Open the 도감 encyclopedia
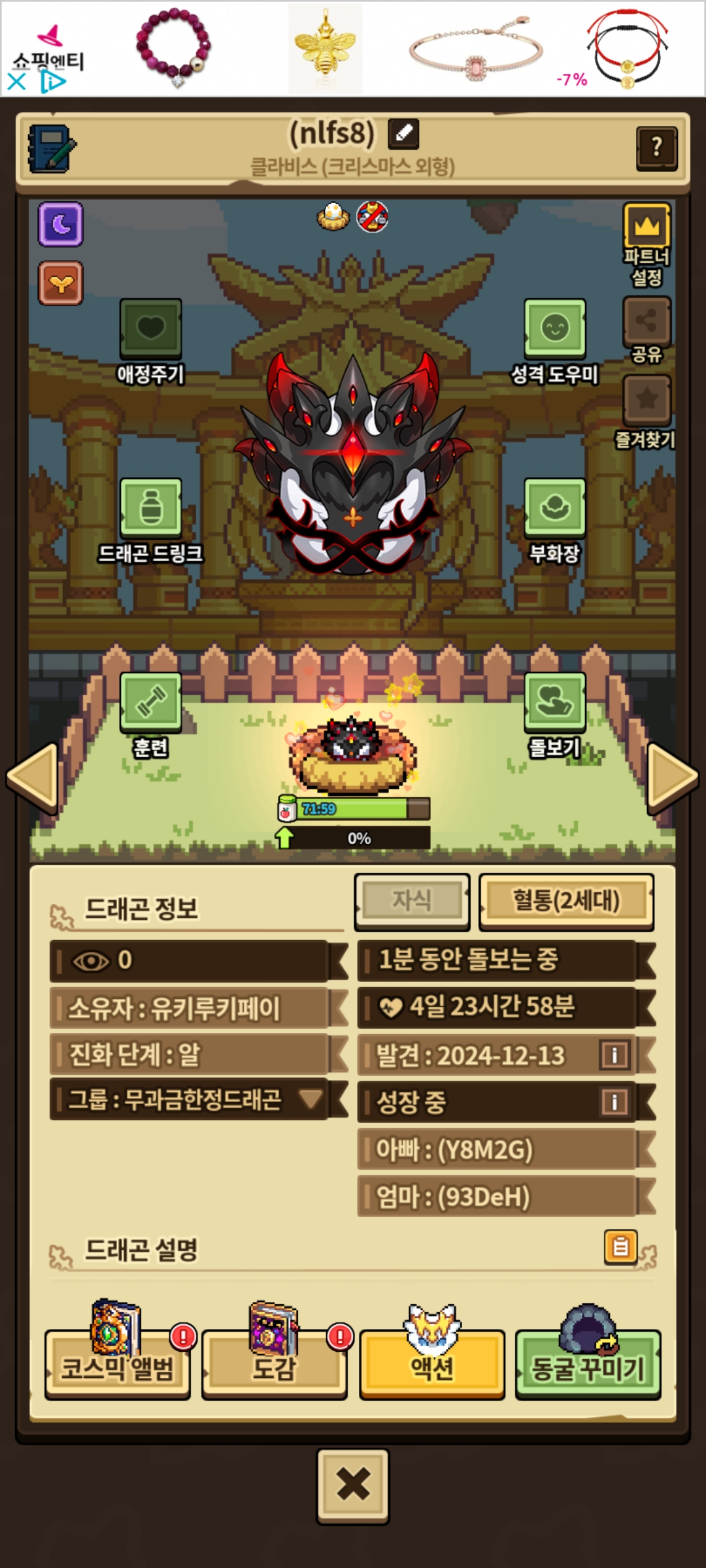Image resolution: width=706 pixels, height=1568 pixels. (x=275, y=1365)
